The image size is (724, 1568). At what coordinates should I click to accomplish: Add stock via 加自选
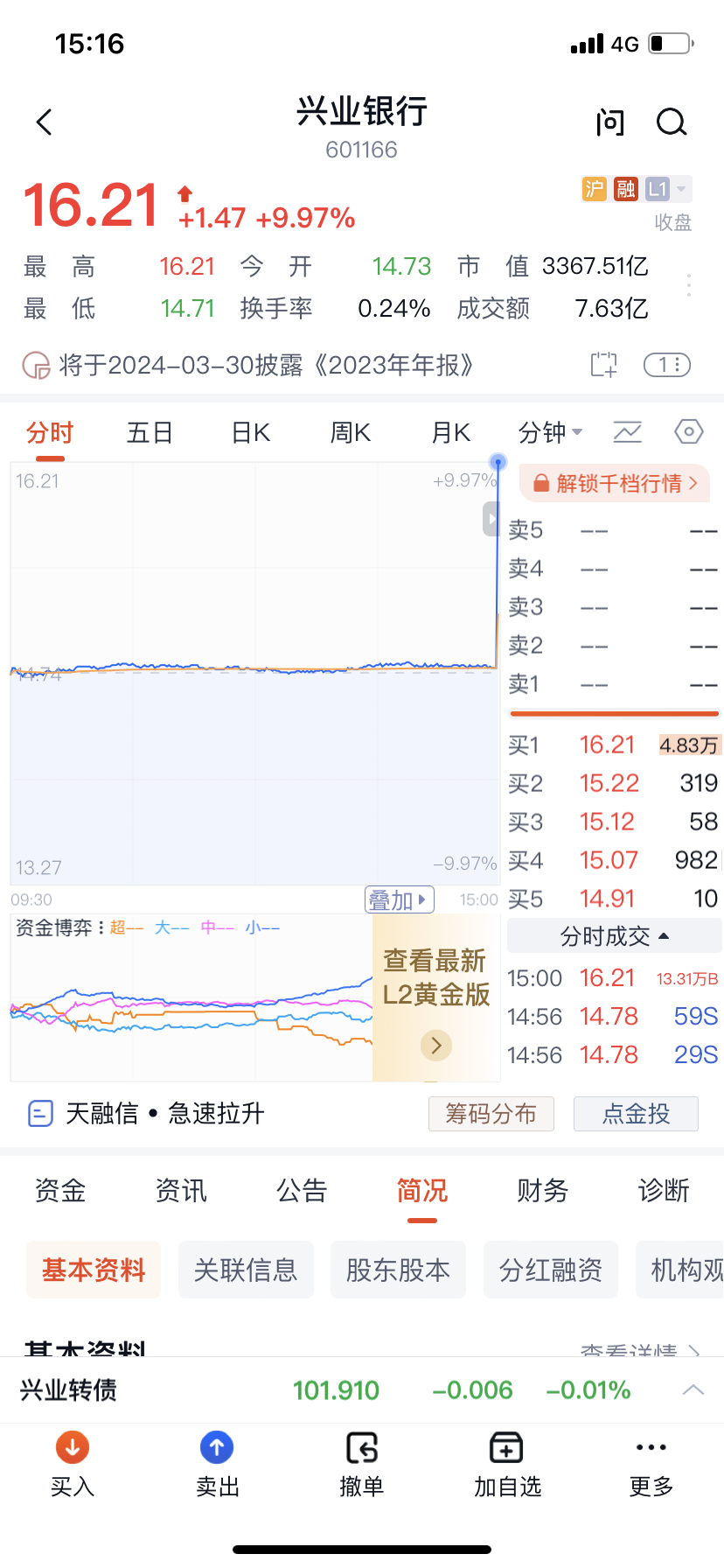[x=507, y=1465]
